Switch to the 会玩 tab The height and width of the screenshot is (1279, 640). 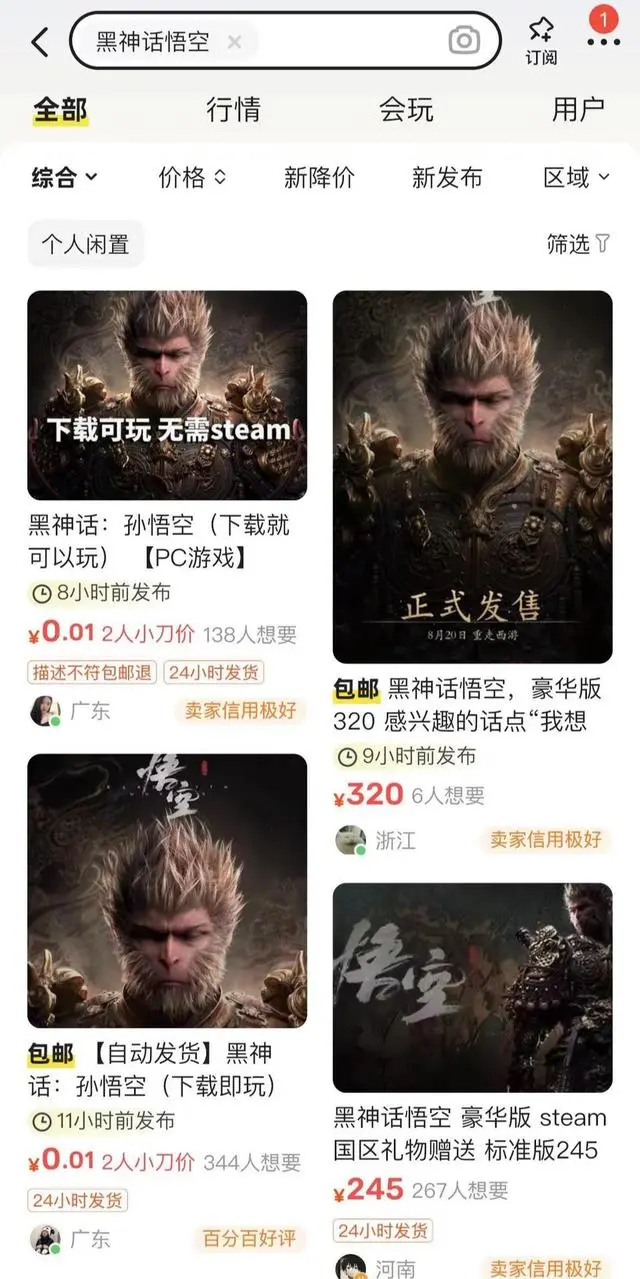(406, 110)
